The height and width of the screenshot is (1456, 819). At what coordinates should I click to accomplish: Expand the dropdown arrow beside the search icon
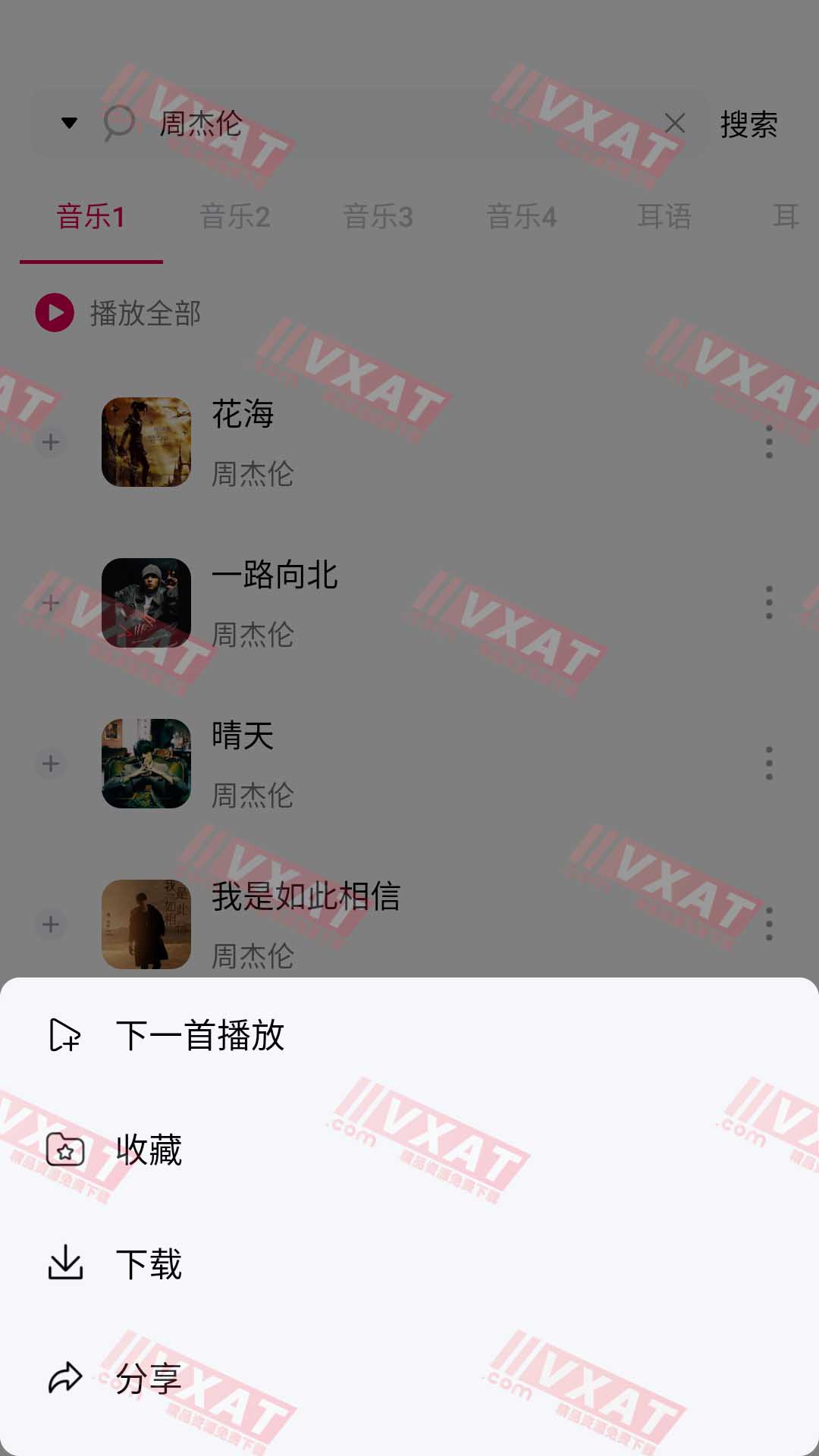[69, 123]
